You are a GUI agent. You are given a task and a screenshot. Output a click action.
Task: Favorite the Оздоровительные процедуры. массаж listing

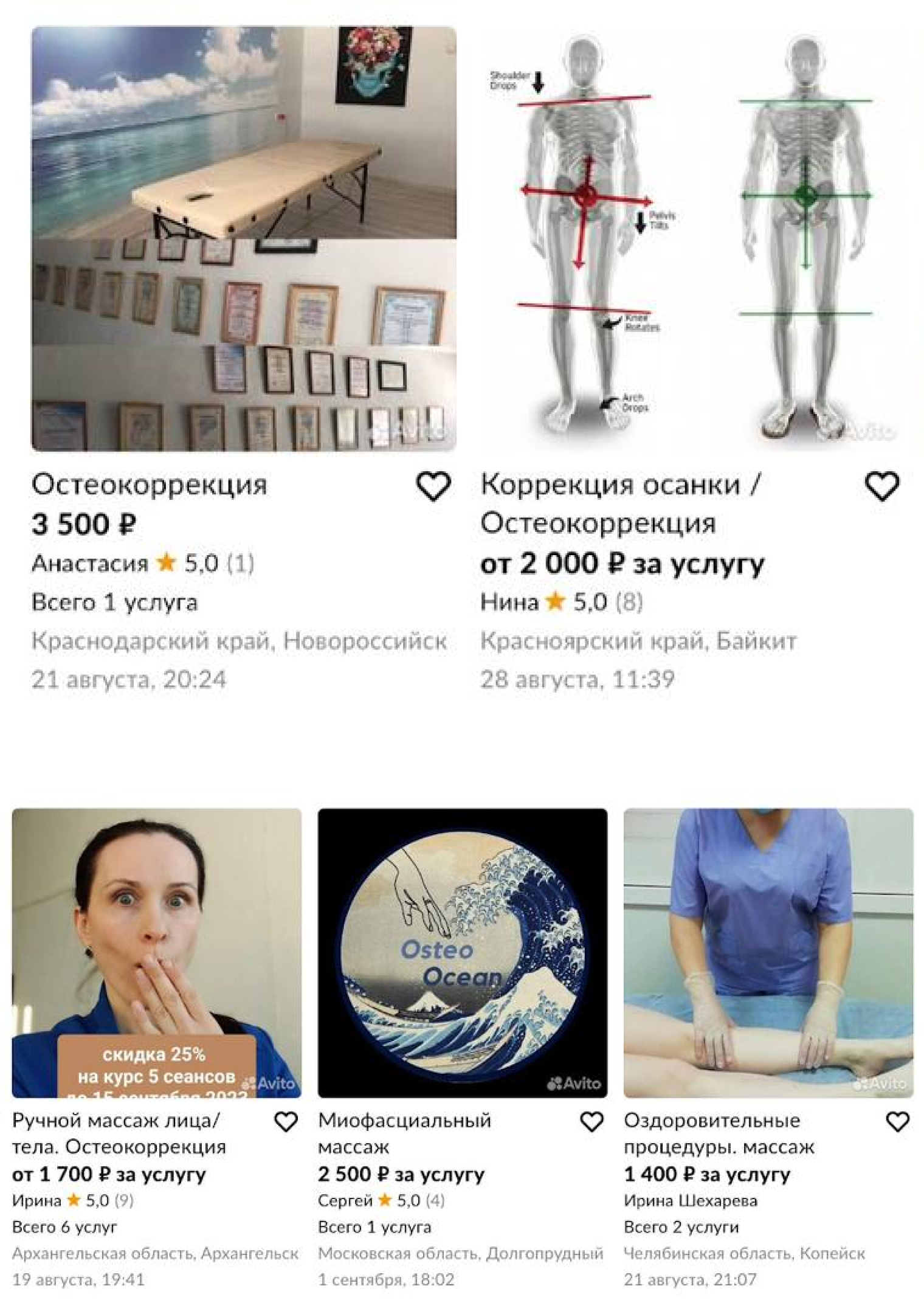897,1122
